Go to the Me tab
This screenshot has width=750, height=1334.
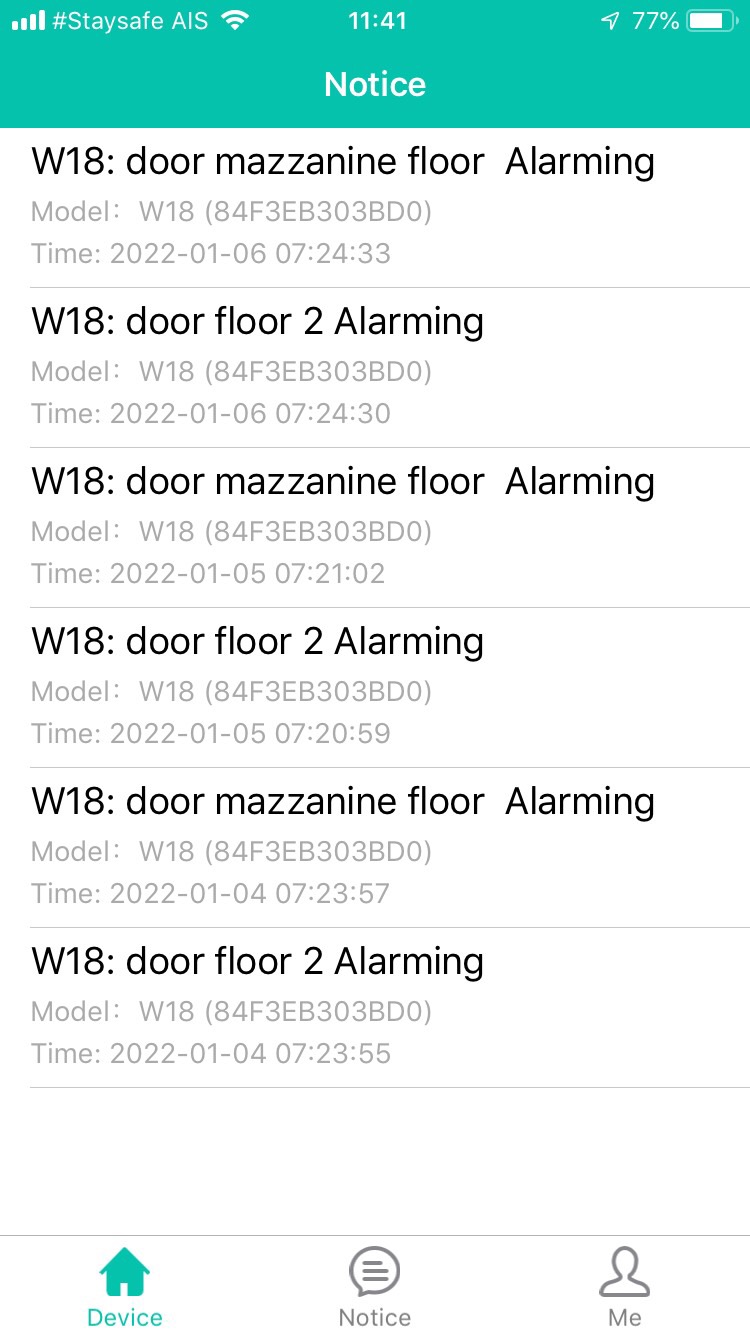click(624, 1286)
